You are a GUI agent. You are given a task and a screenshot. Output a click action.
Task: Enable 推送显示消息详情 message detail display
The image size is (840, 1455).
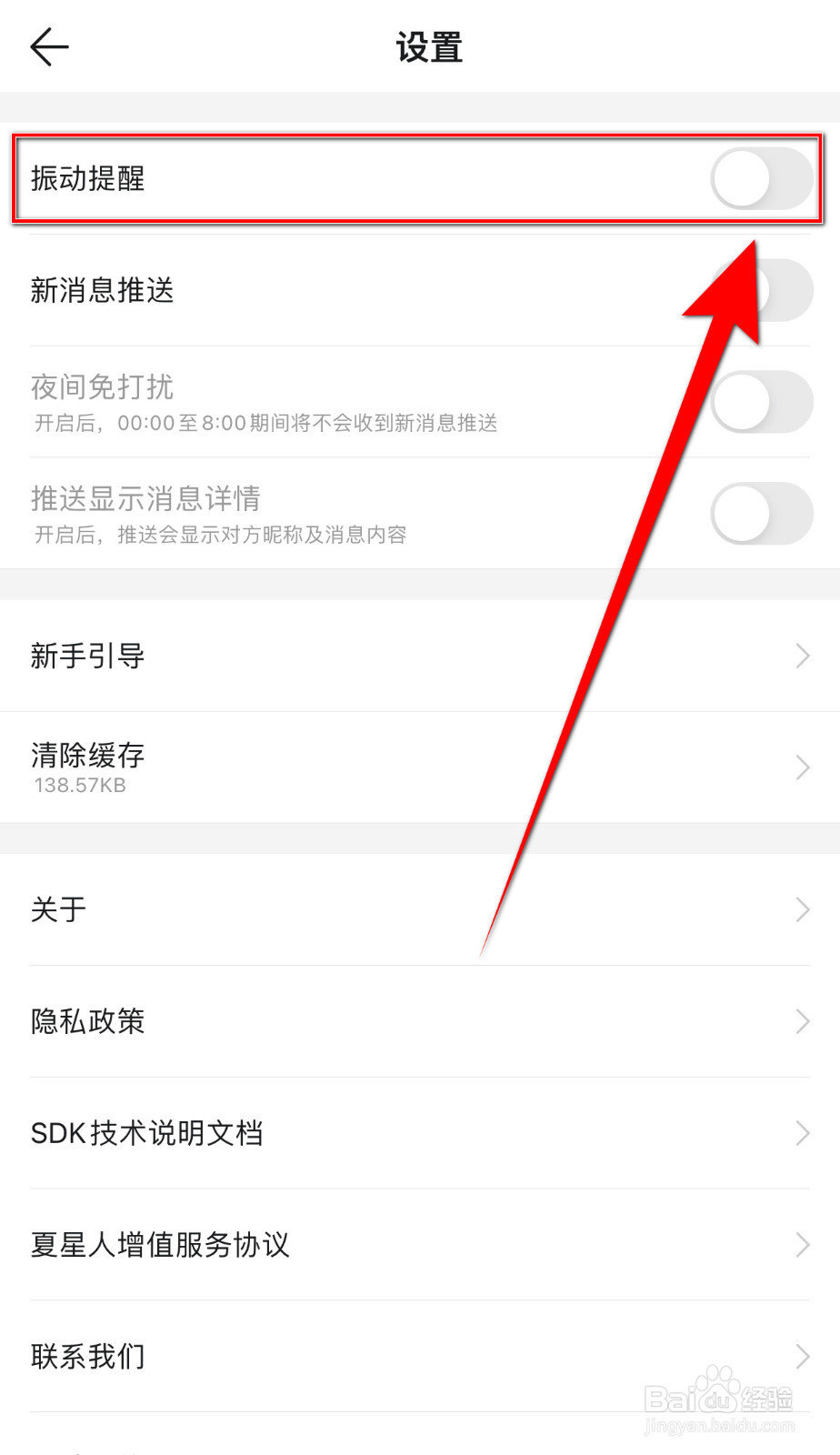(x=762, y=513)
